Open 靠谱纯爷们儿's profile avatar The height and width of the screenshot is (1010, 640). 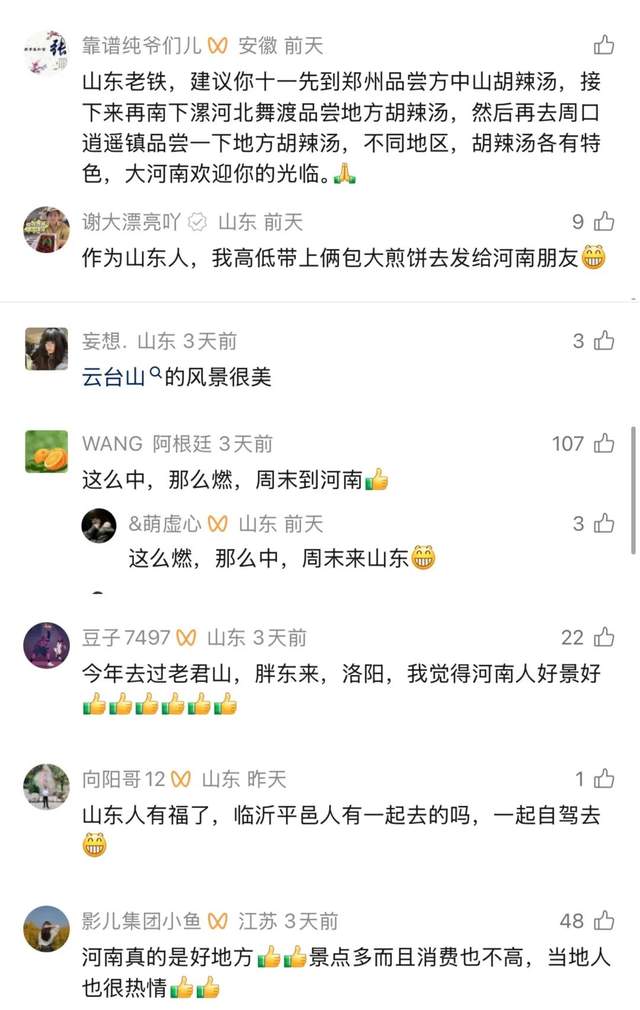click(x=46, y=53)
